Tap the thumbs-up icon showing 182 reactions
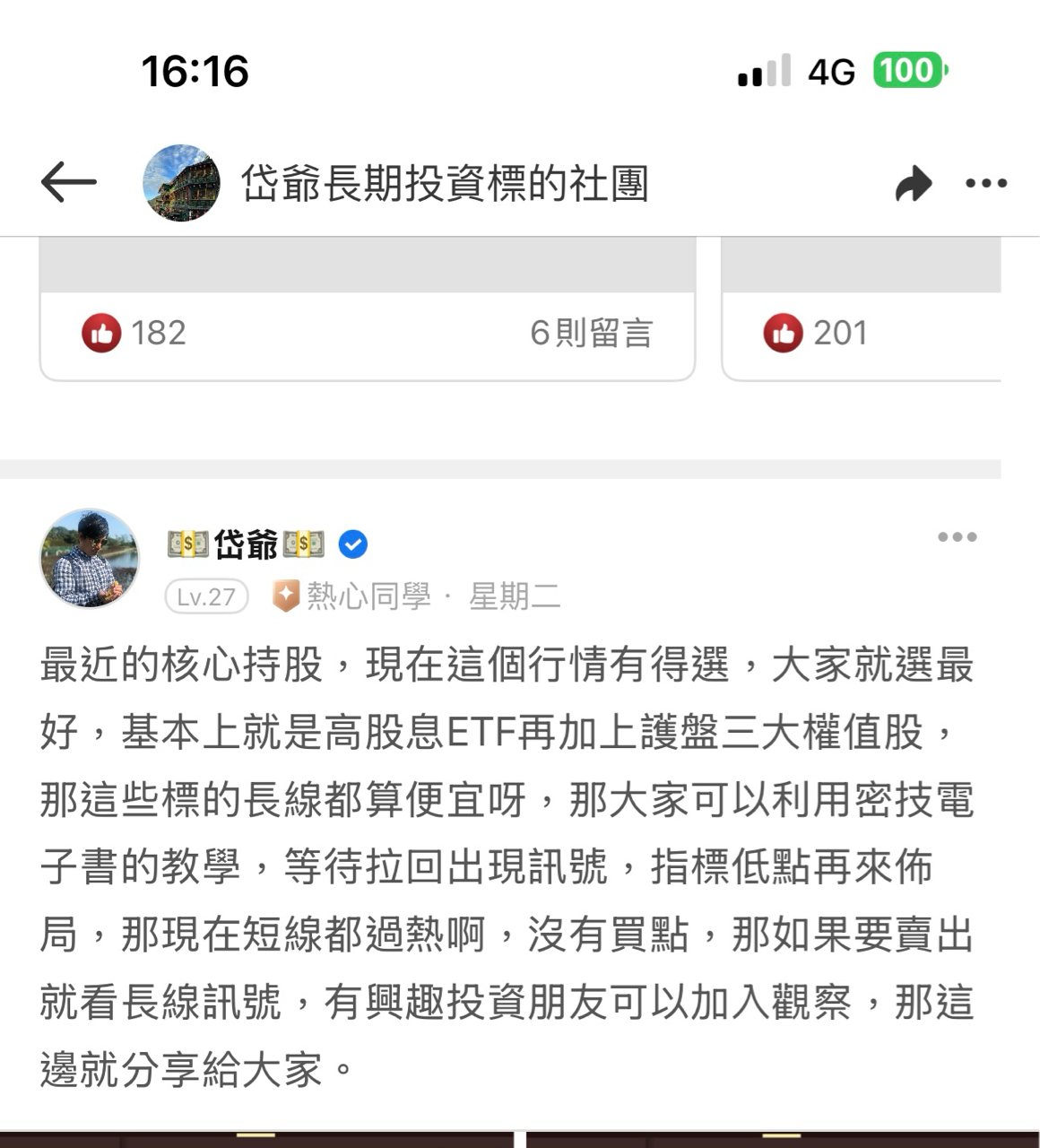 pyautogui.click(x=102, y=332)
